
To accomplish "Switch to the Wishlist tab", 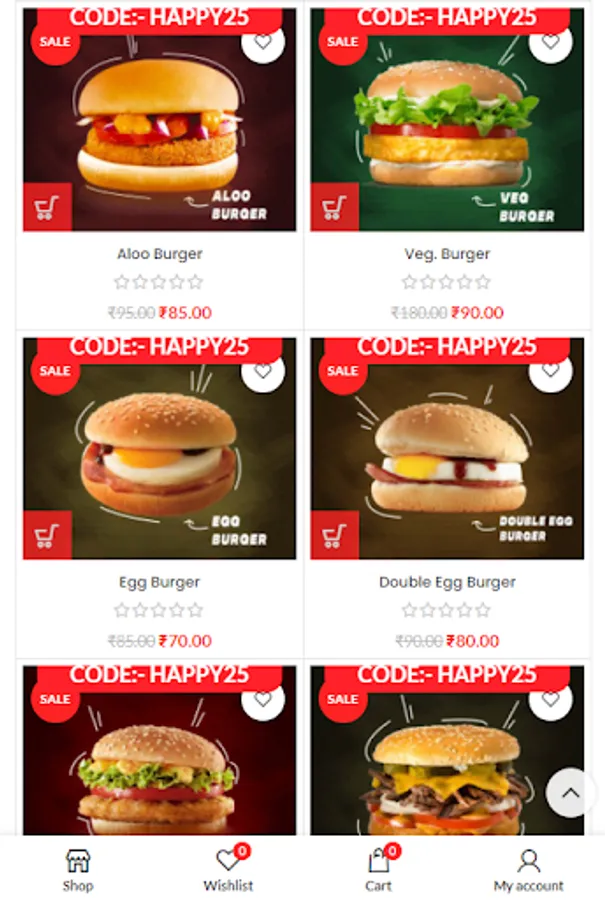I will click(x=228, y=871).
